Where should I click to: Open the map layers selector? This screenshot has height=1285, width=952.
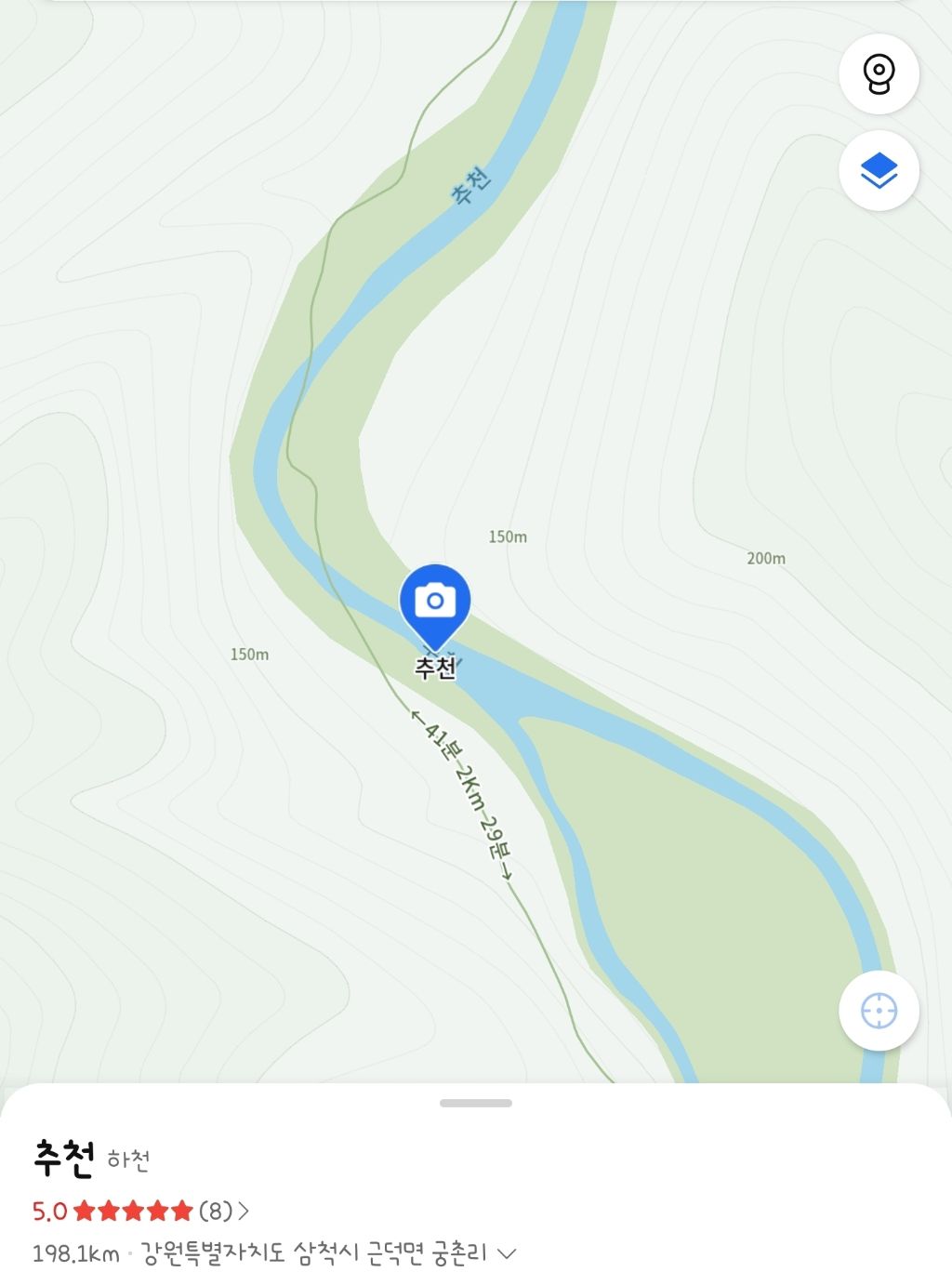point(879,171)
